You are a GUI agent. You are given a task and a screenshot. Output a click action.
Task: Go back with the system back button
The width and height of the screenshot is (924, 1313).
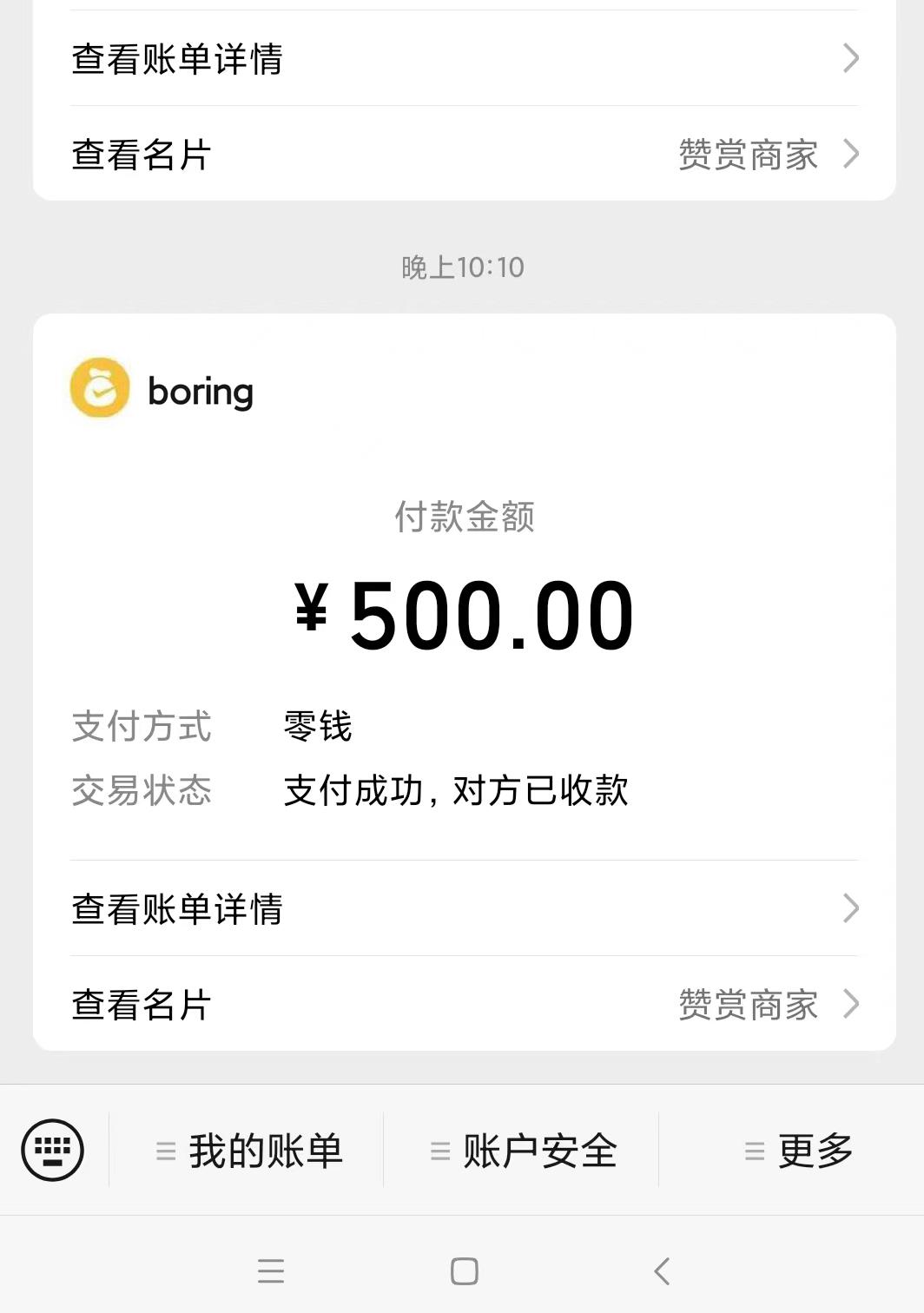(x=662, y=1271)
